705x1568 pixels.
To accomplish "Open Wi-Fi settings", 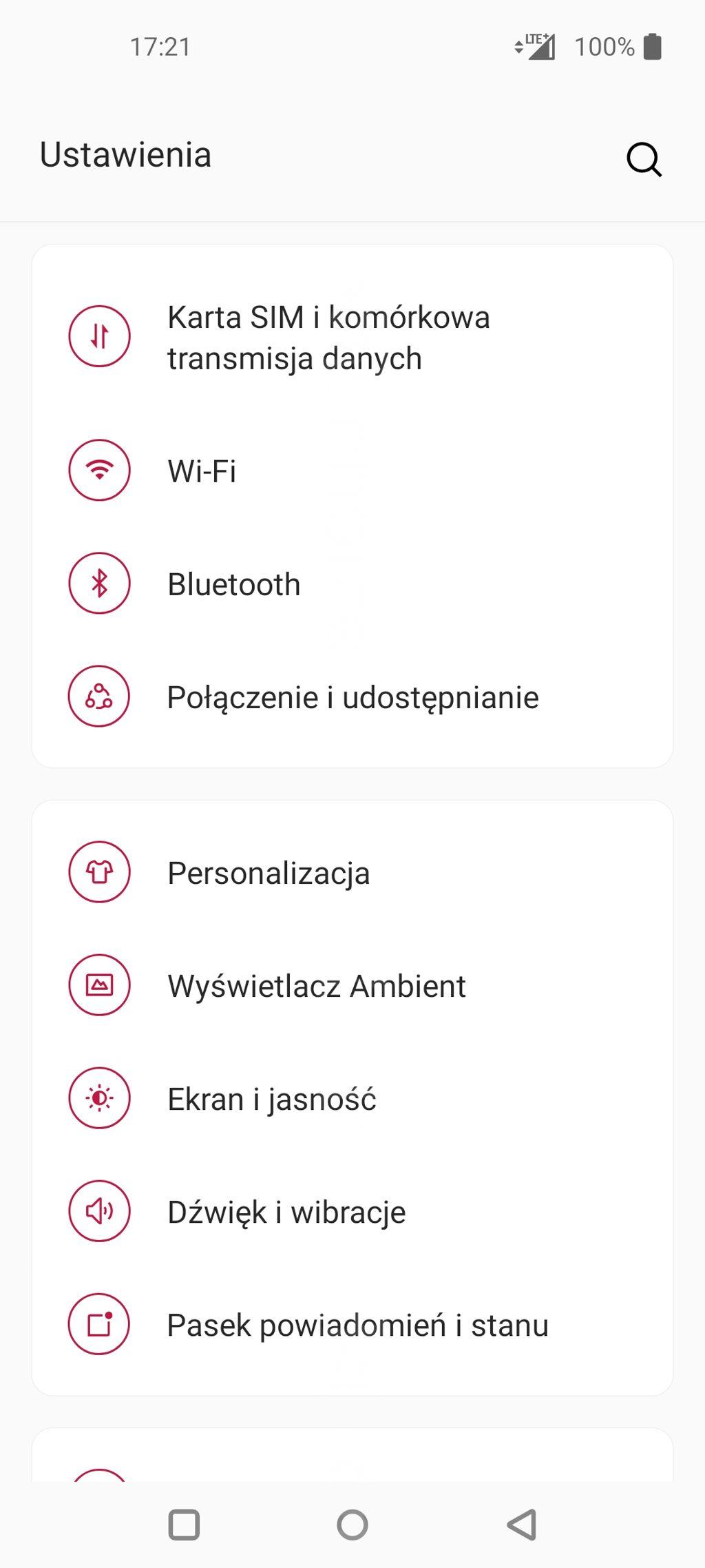I will tap(202, 471).
